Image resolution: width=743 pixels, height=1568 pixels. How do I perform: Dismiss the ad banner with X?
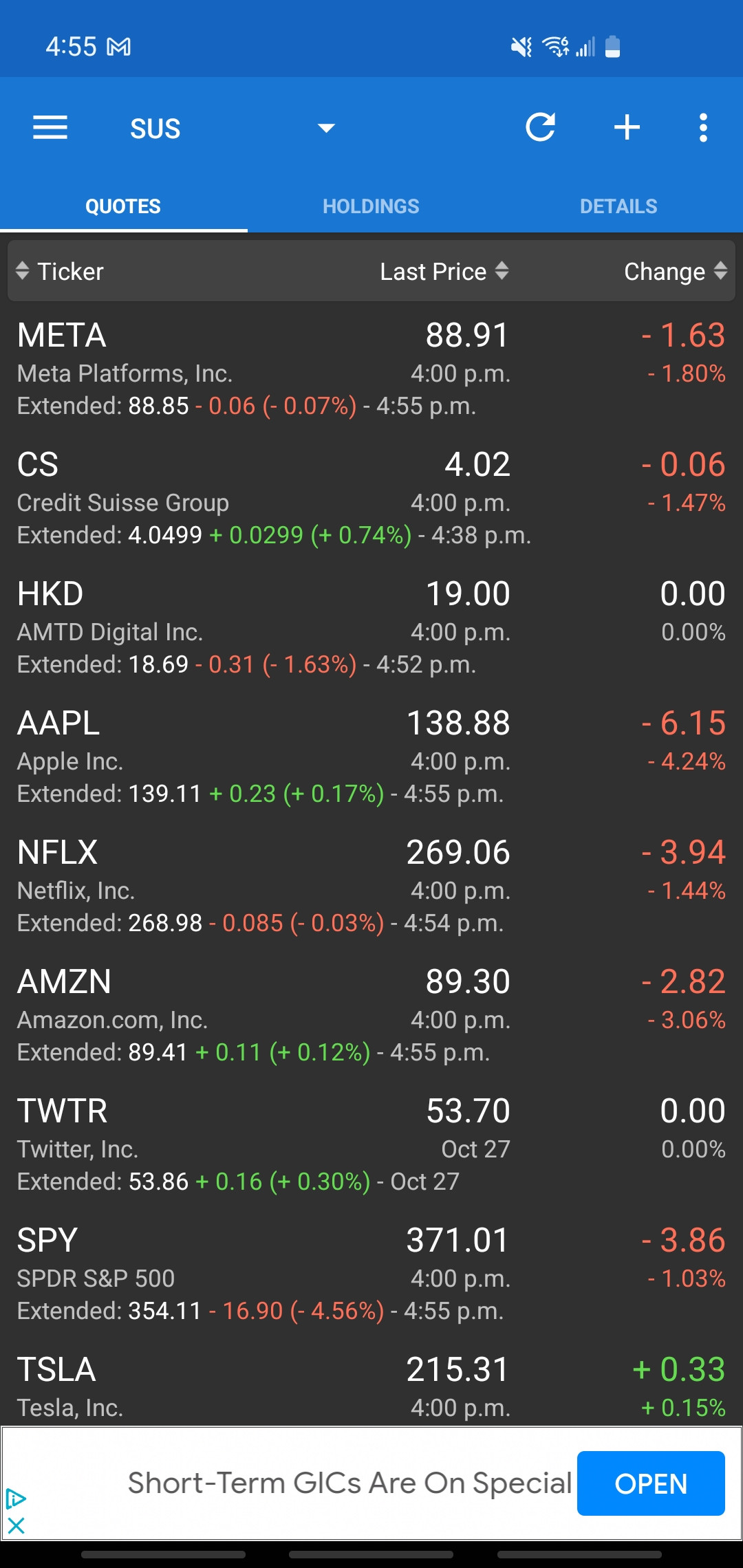coord(16,1526)
